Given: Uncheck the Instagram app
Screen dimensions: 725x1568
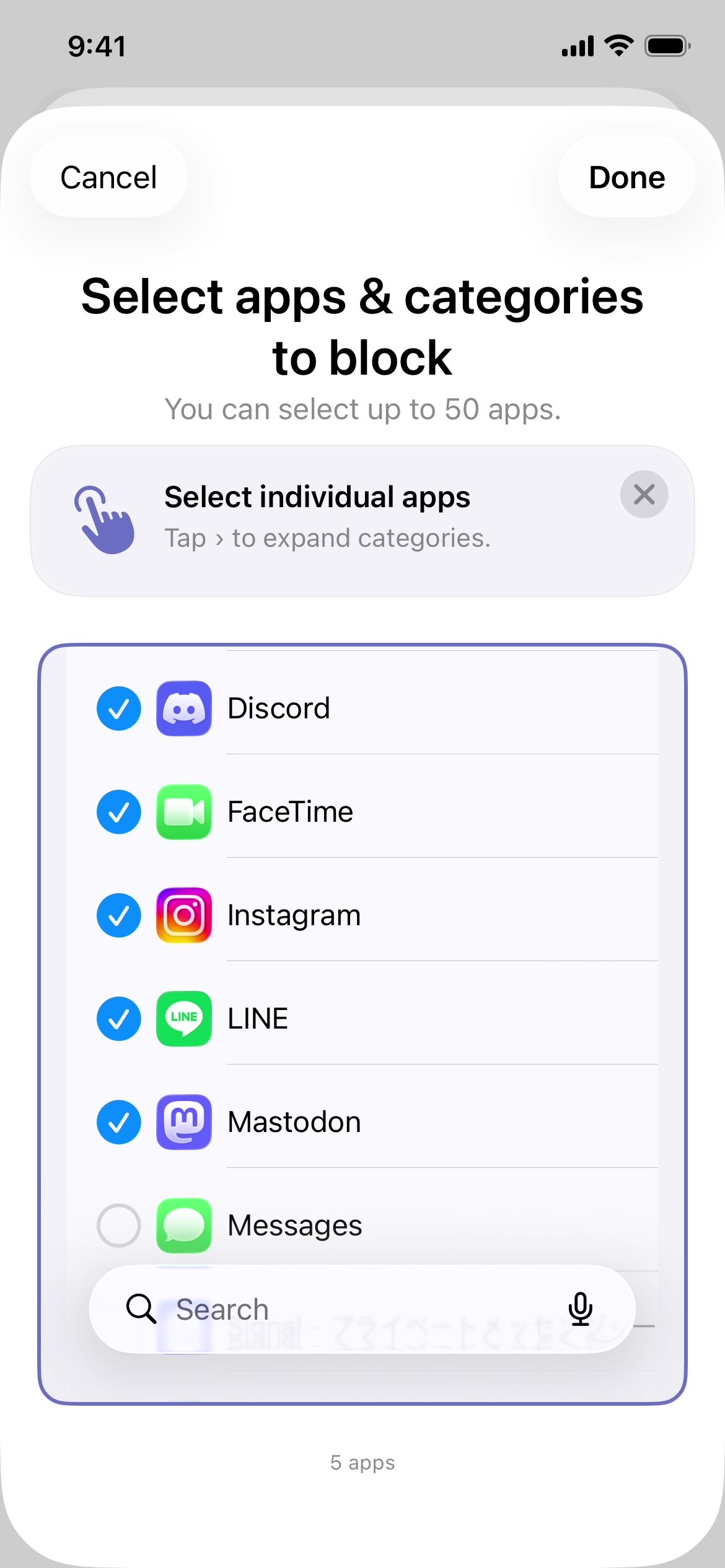Looking at the screenshot, I should coord(119,915).
